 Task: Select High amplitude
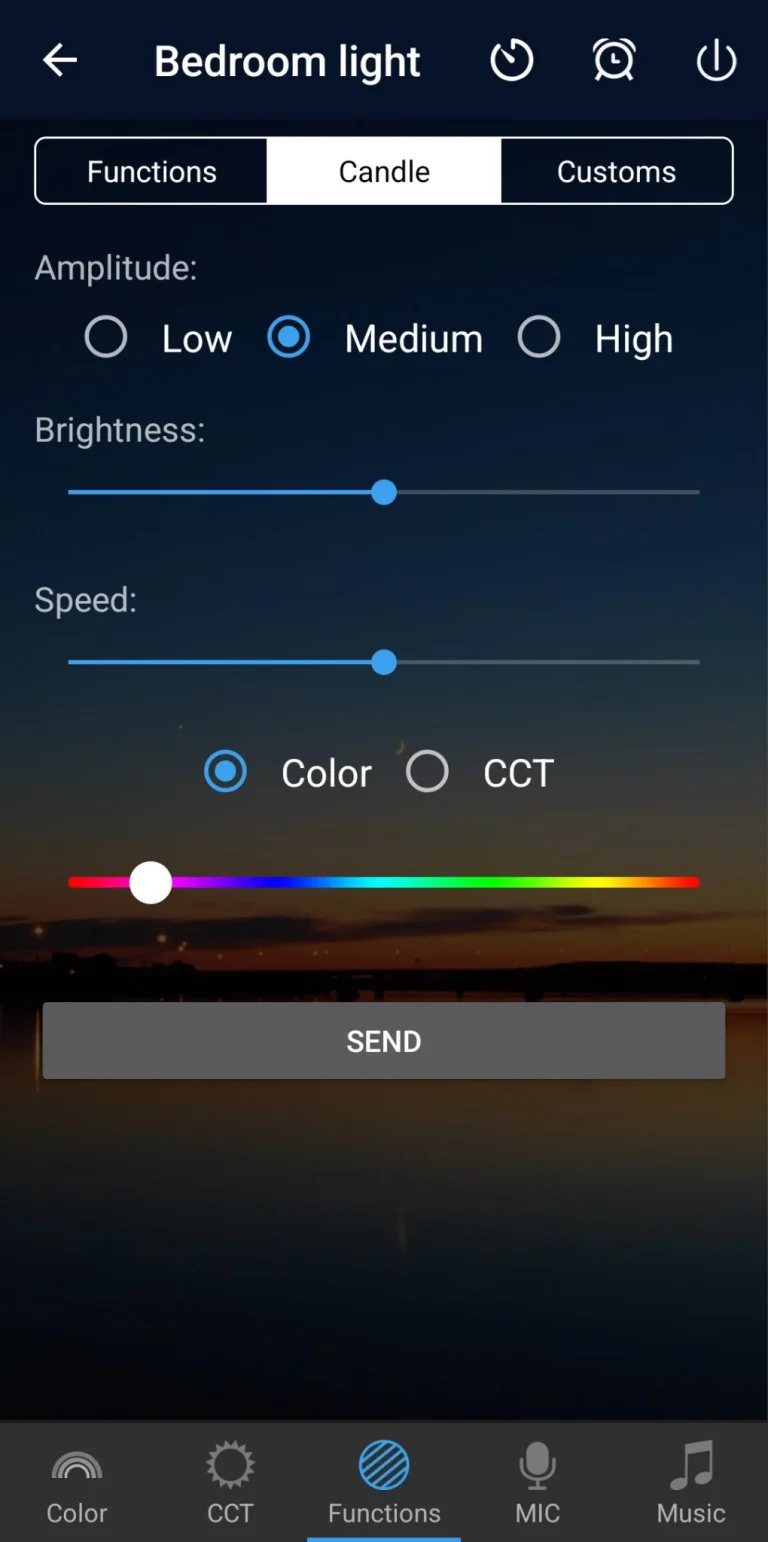[x=595, y=338]
